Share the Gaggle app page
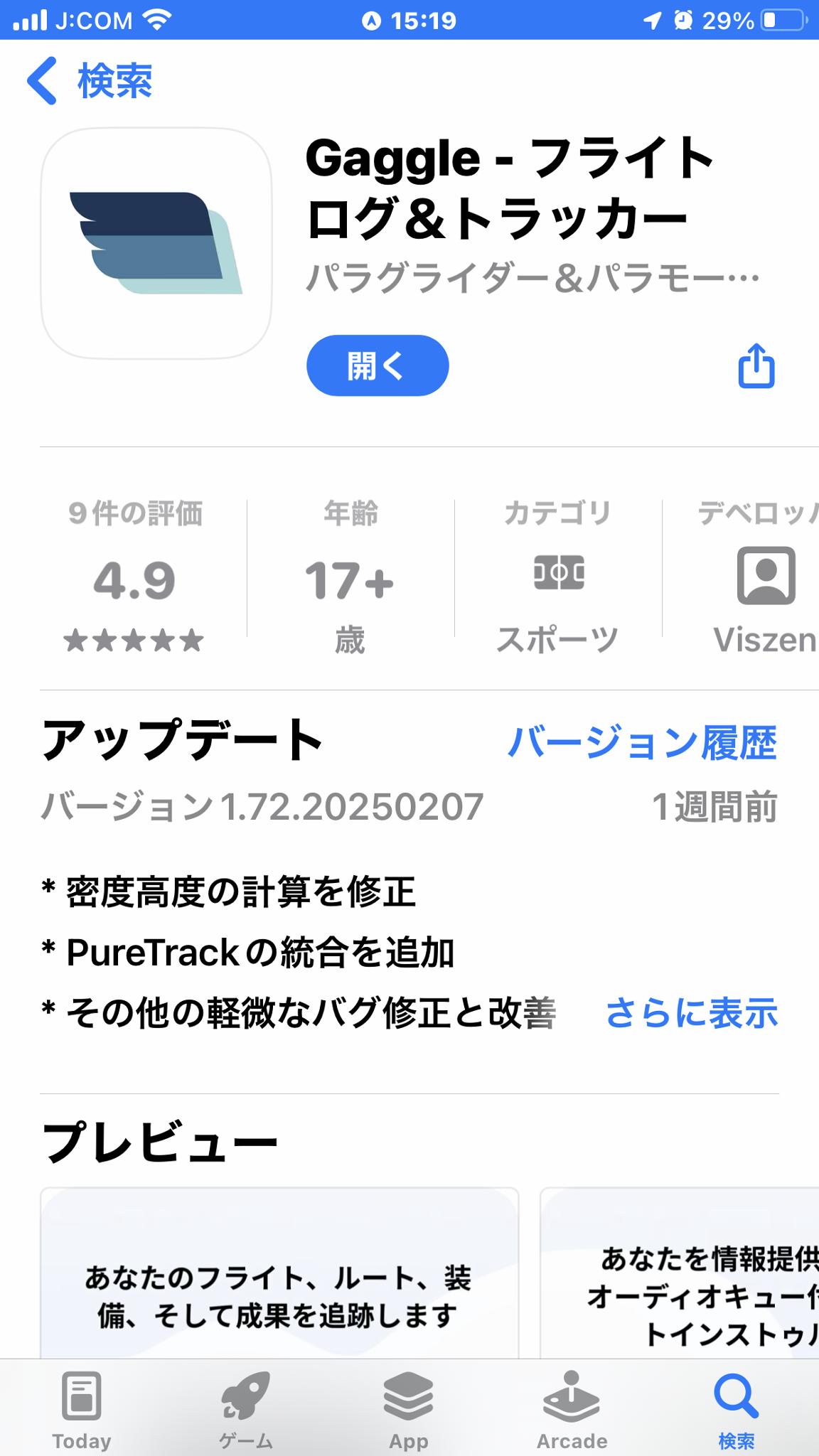 tap(756, 365)
